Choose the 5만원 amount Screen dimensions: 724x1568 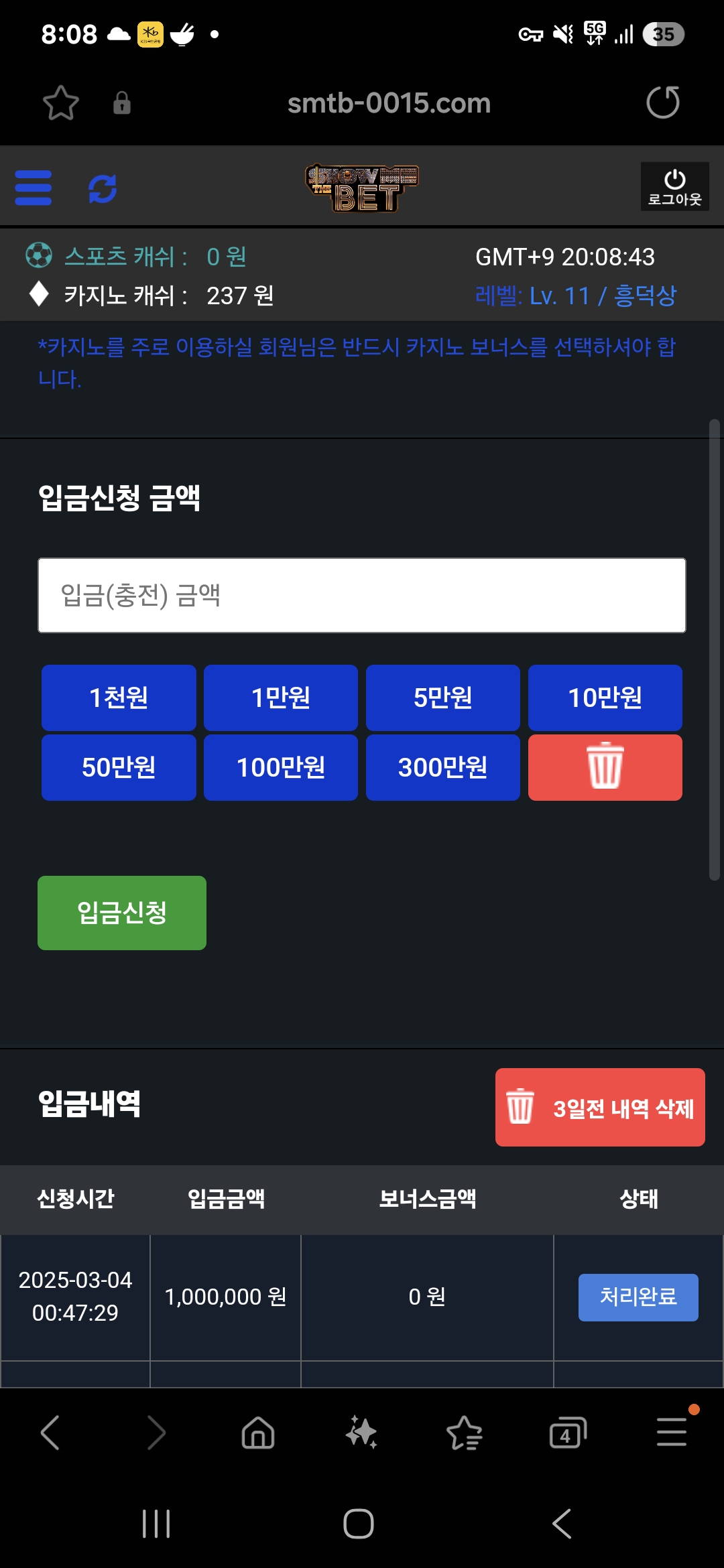coord(443,698)
